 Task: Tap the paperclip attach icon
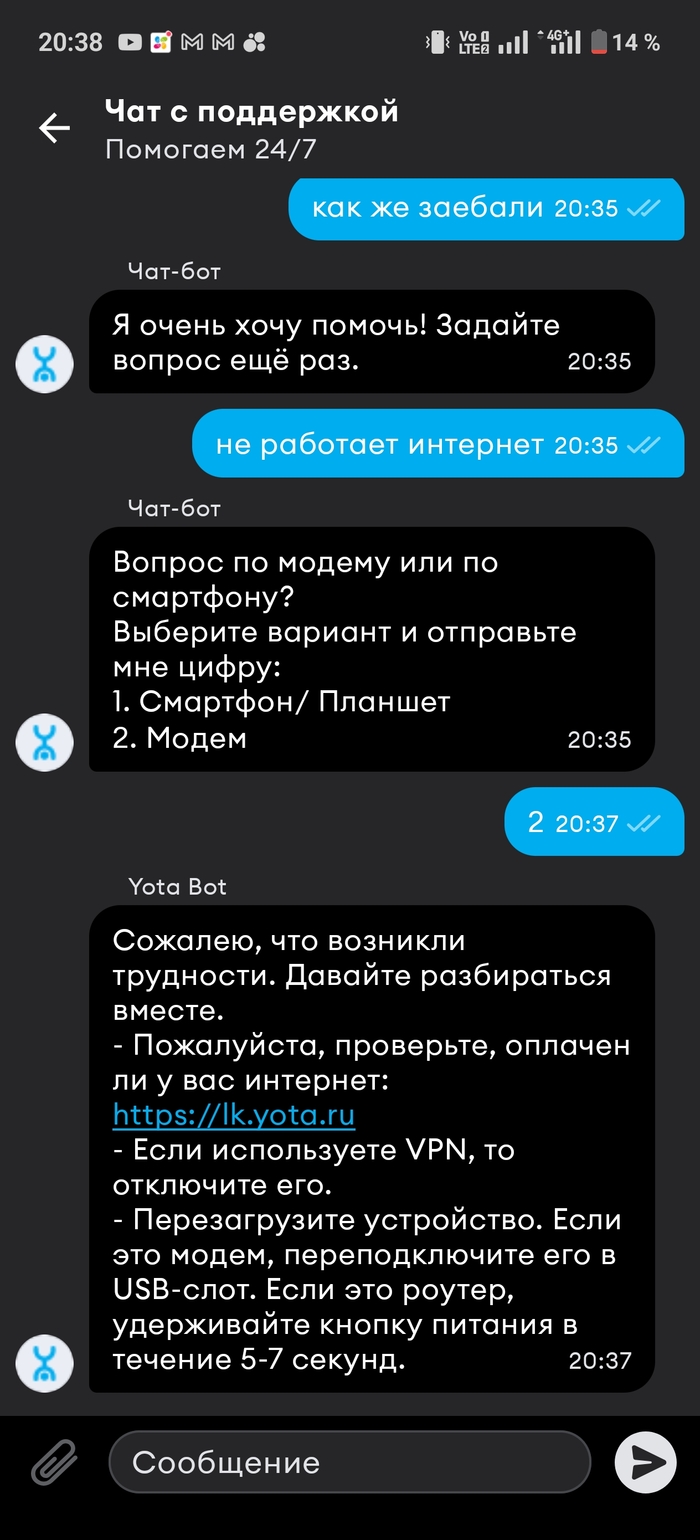point(54,1463)
